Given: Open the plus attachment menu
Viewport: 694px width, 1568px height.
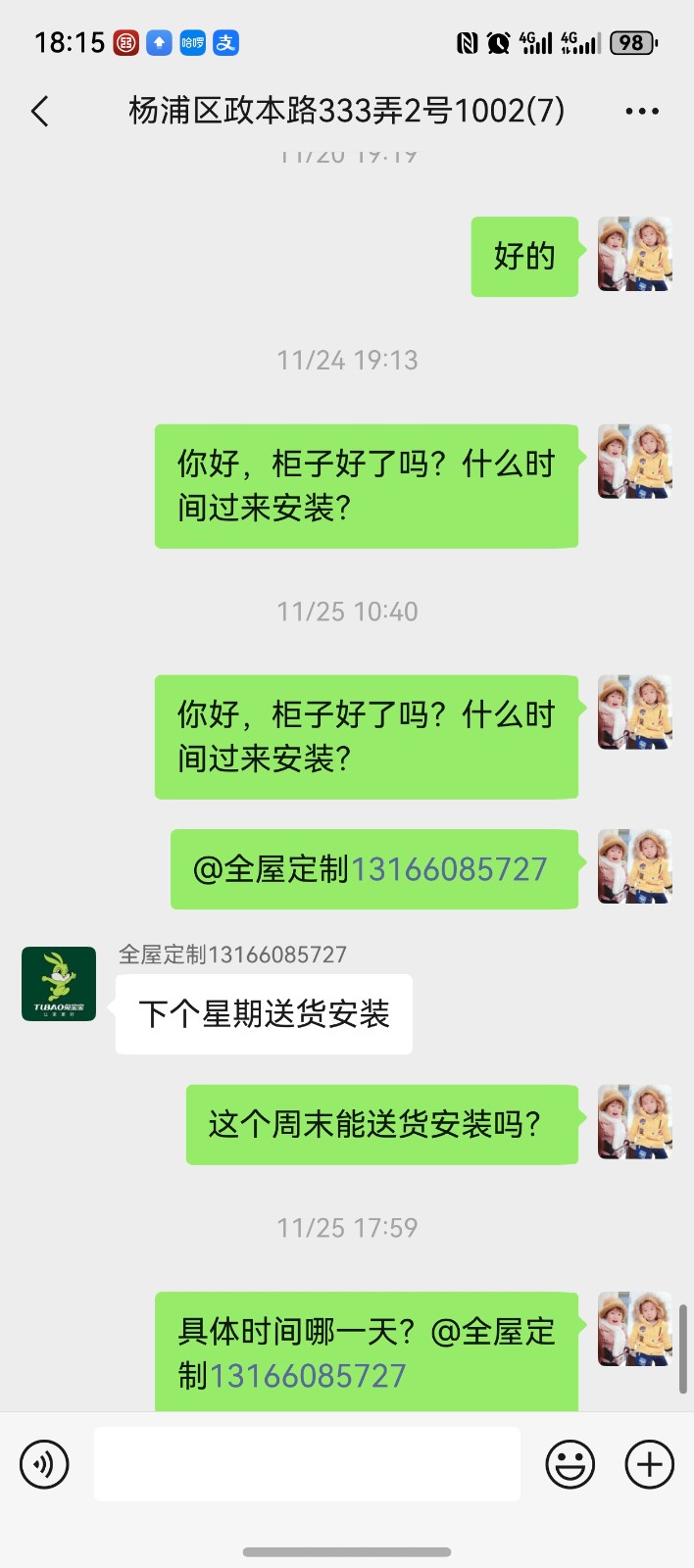Looking at the screenshot, I should pyautogui.click(x=650, y=1464).
